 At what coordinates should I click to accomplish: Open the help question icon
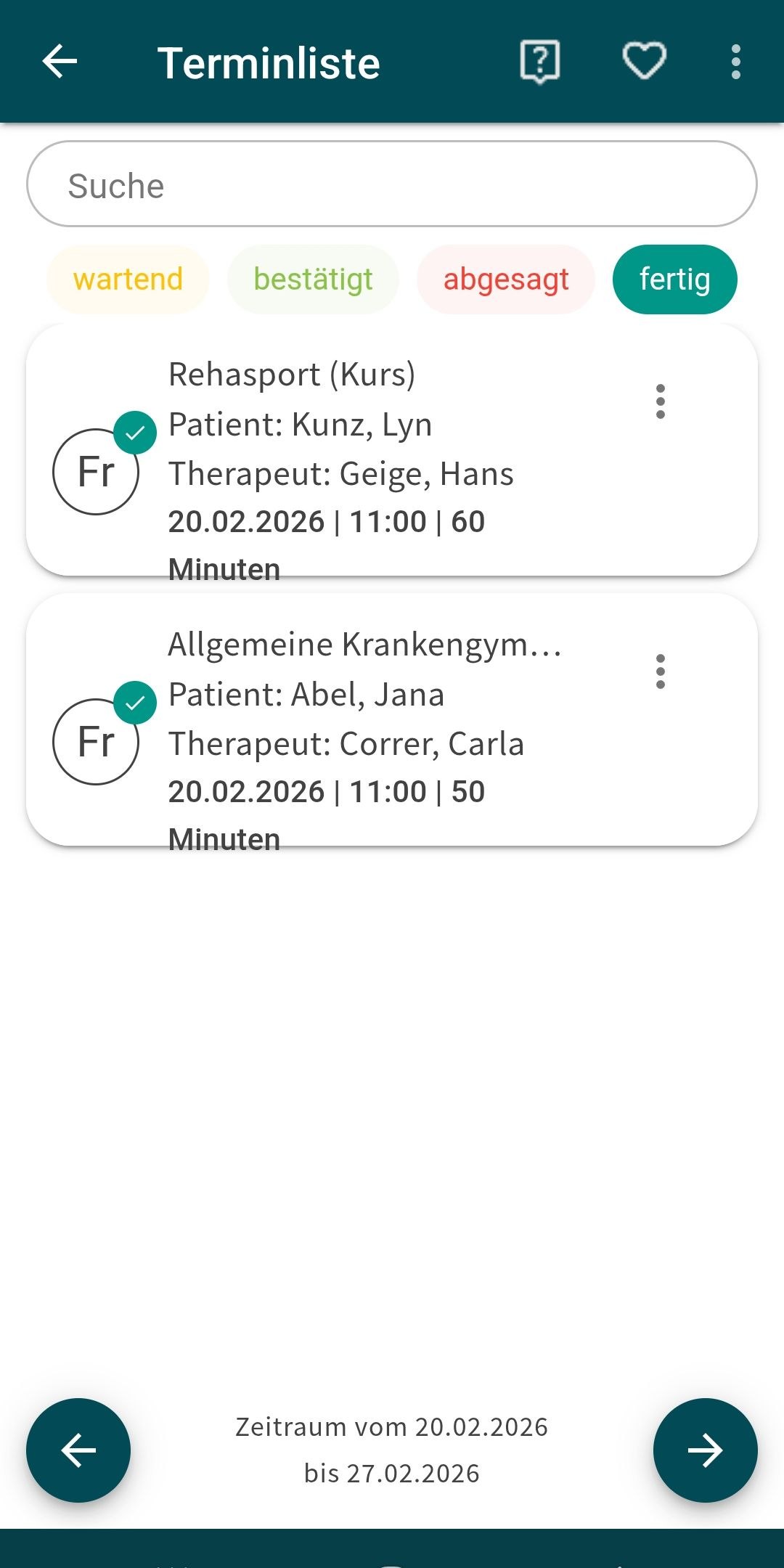pos(540,62)
